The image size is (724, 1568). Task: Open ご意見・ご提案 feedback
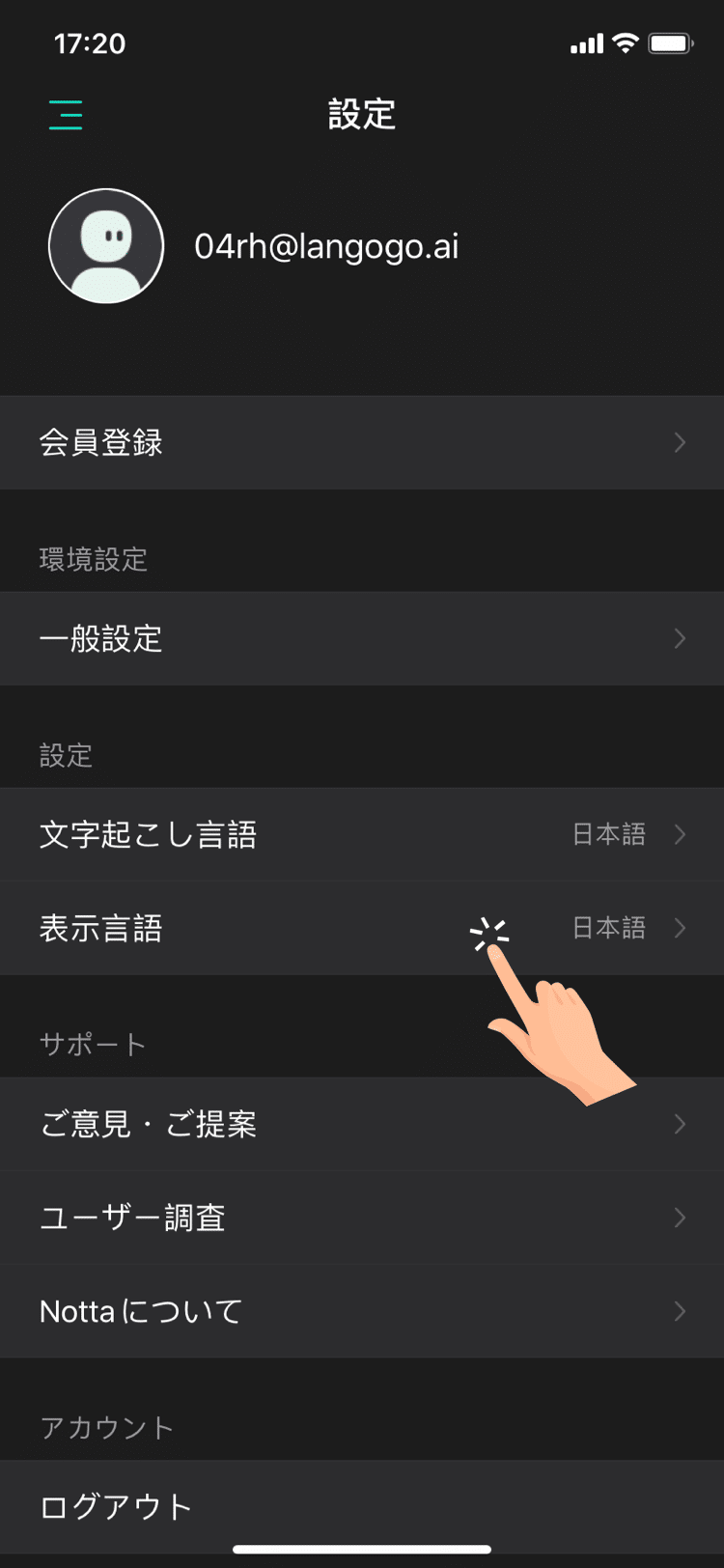pos(362,1124)
